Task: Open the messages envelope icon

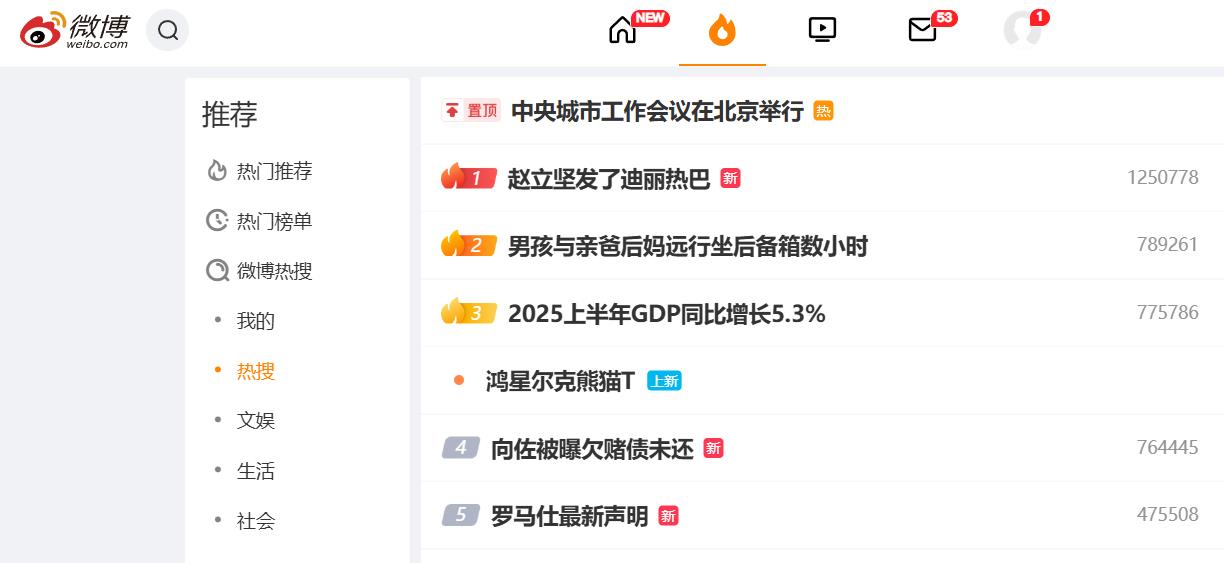Action: (x=922, y=30)
